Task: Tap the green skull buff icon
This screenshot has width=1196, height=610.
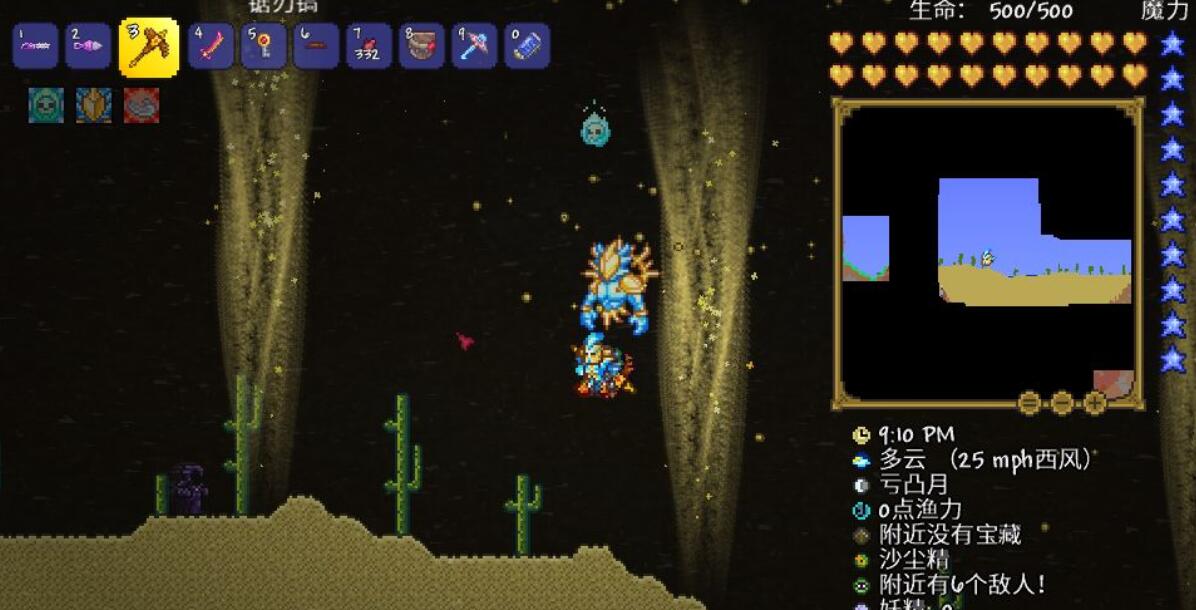Action: click(x=46, y=105)
